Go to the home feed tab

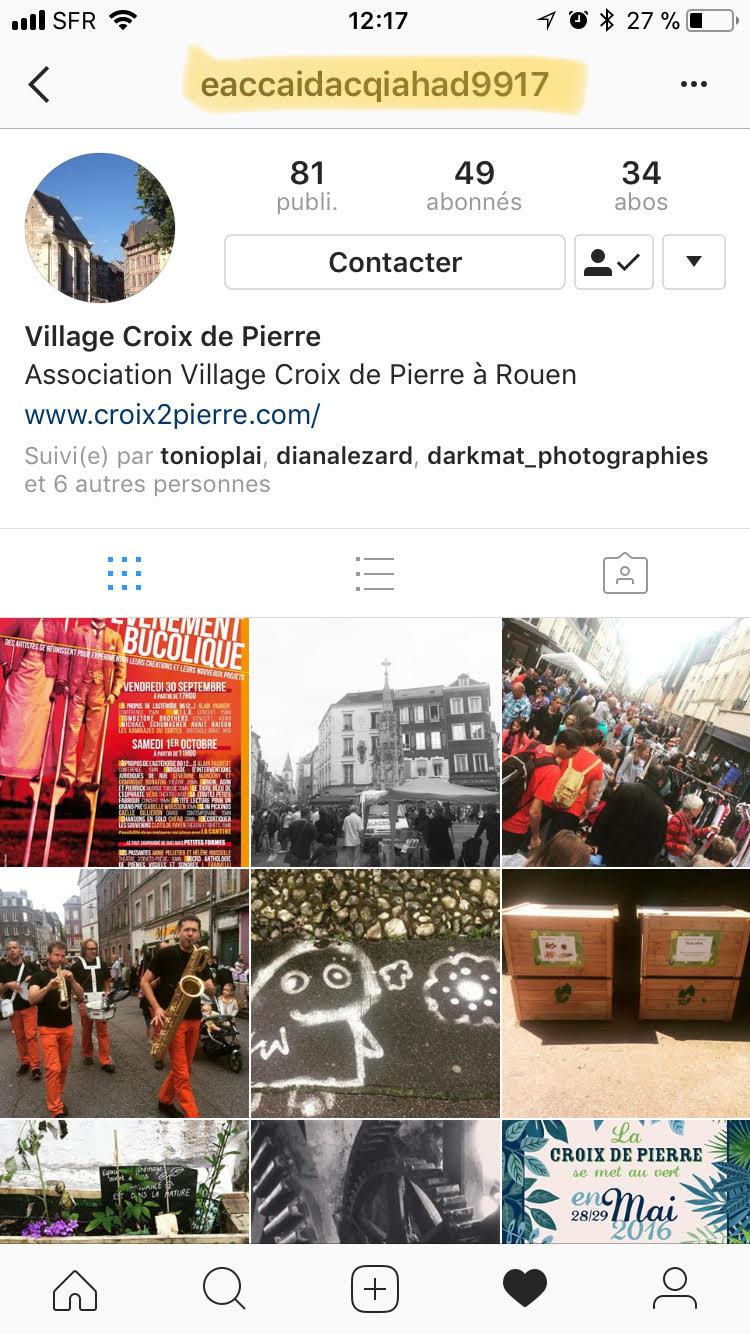(x=75, y=1288)
